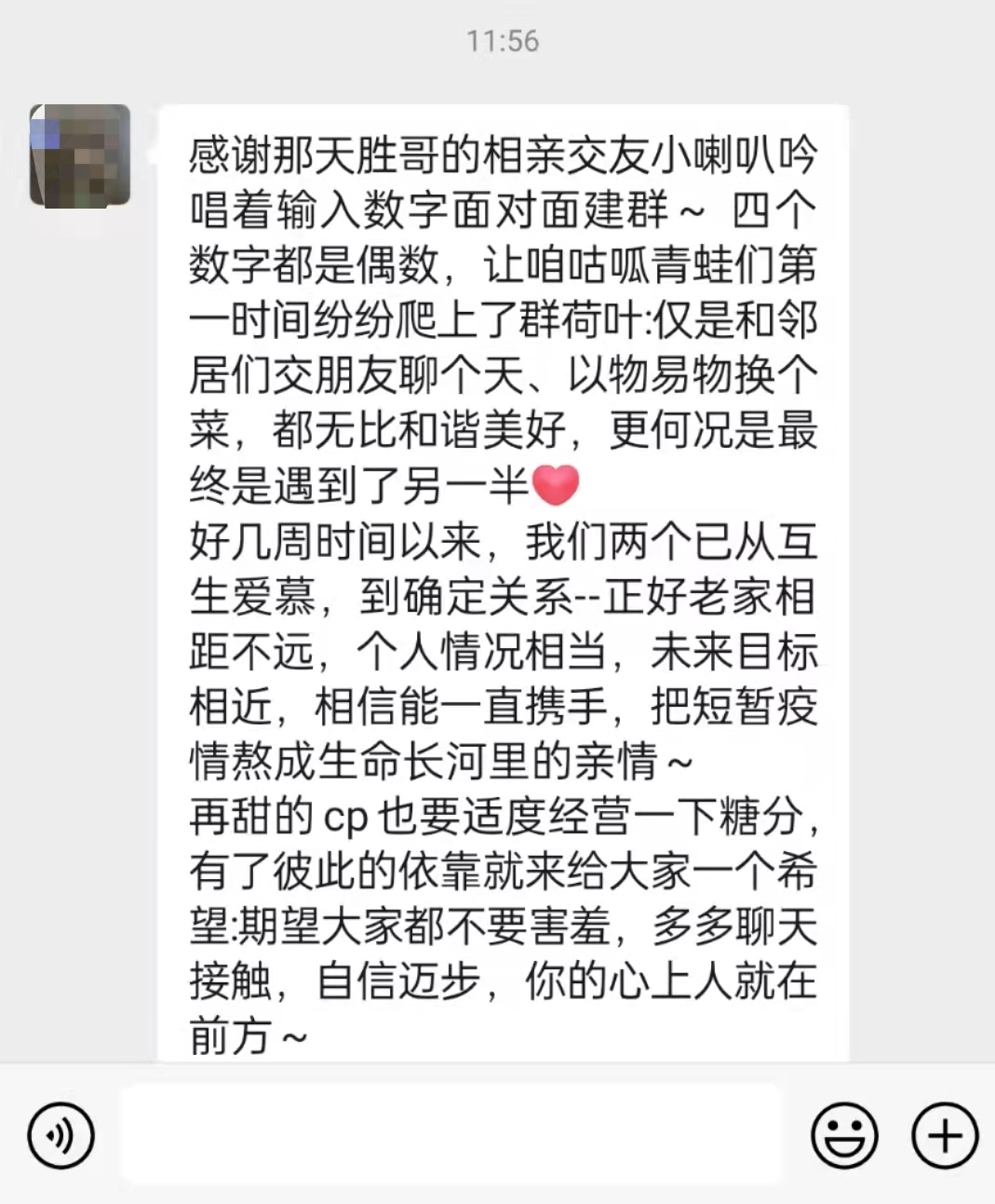Image resolution: width=995 pixels, height=1204 pixels.
Task: Open the emoji sticker panel
Action: (844, 1135)
